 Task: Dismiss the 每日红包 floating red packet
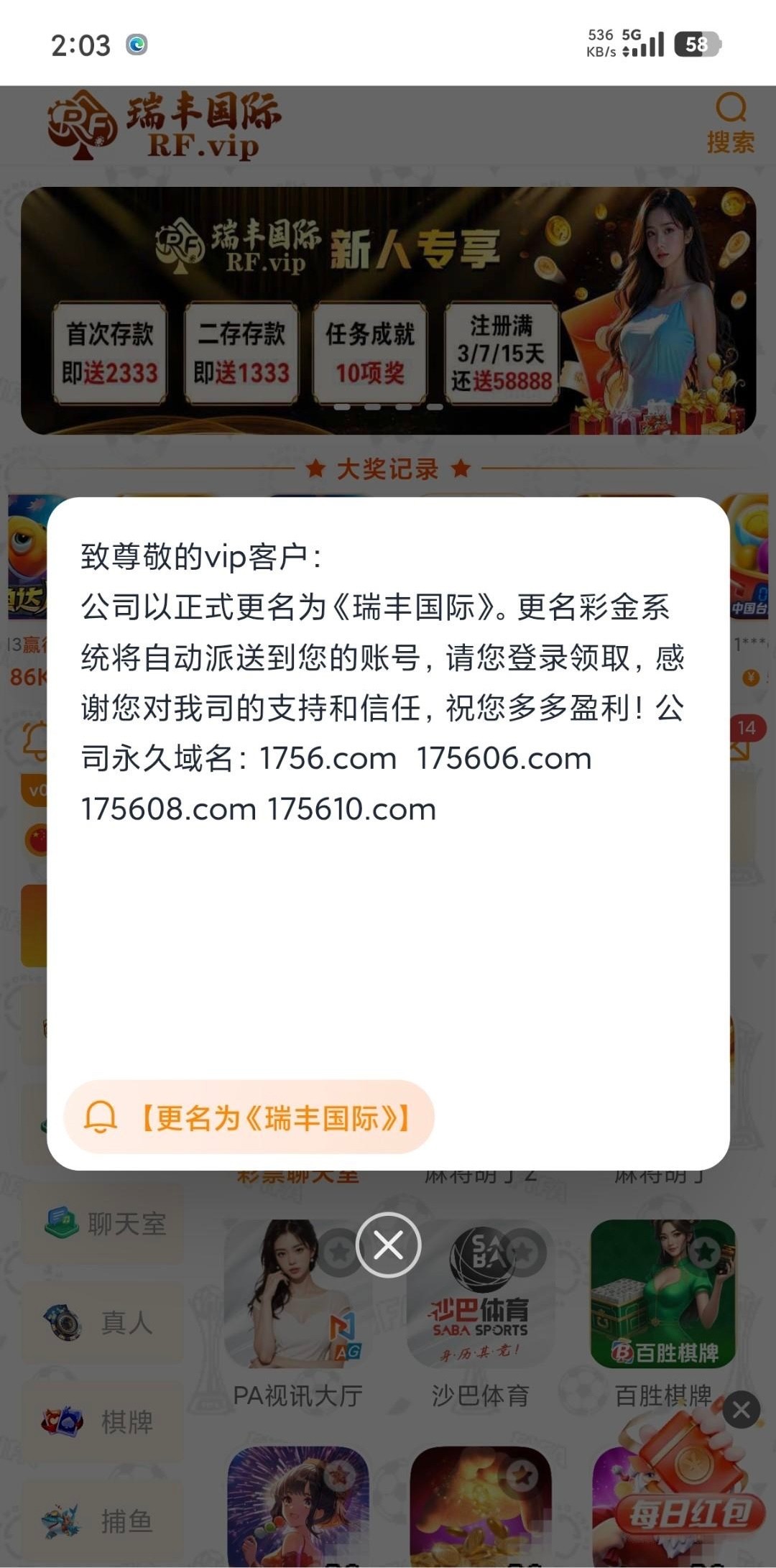(x=741, y=1410)
